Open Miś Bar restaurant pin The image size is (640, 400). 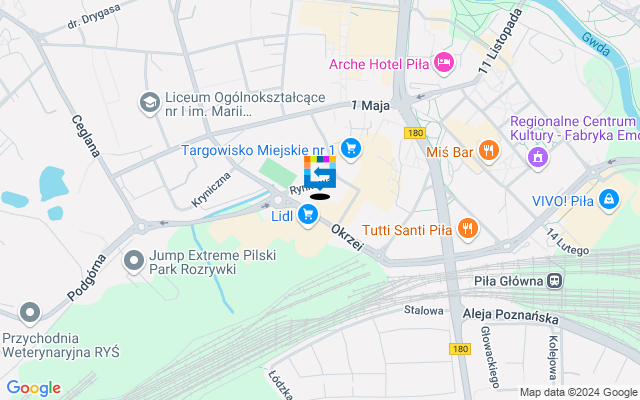click(x=488, y=151)
